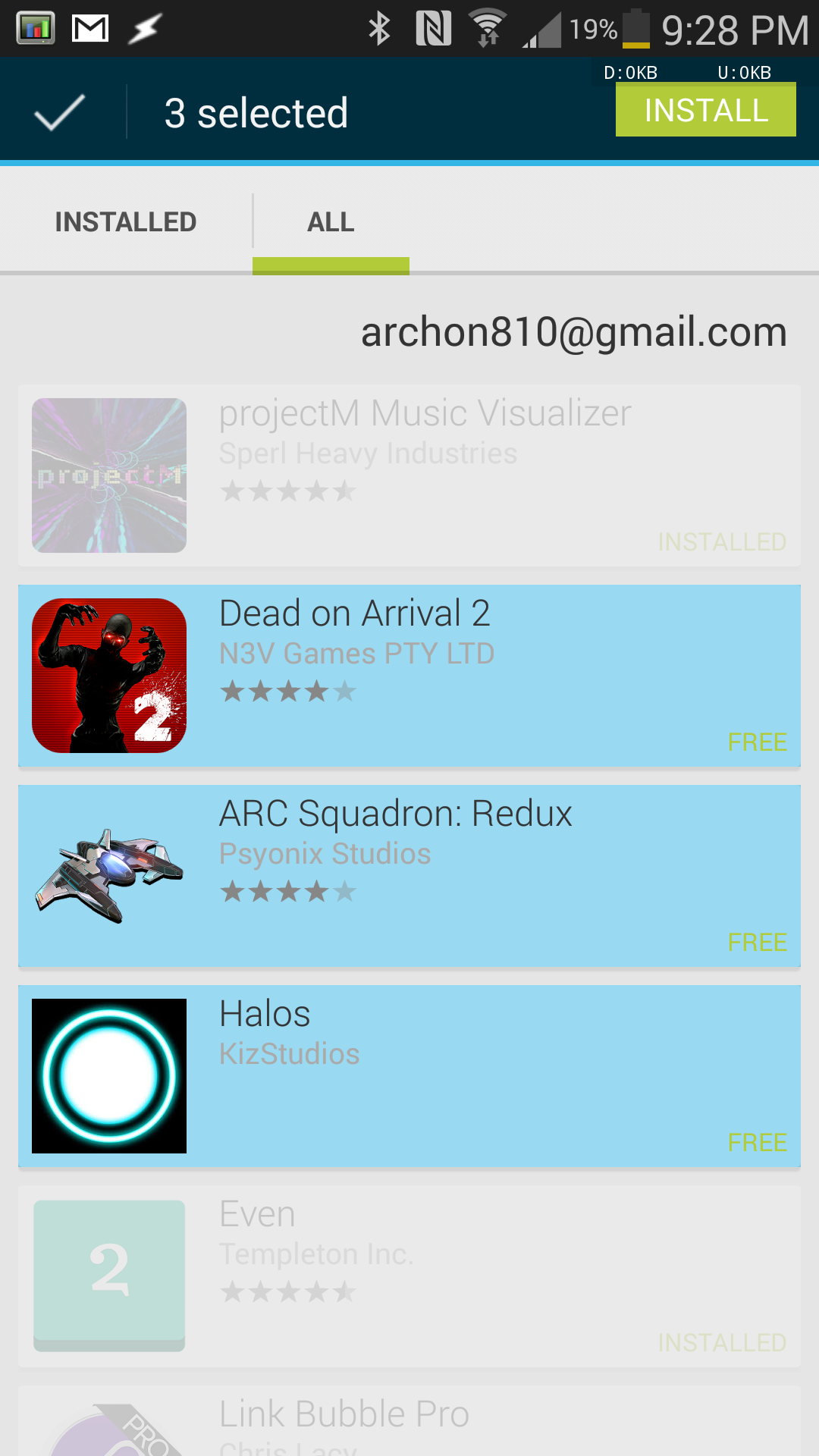The width and height of the screenshot is (819, 1456).
Task: Tap the Even app by Templeton Inc.
Action: 409,1276
